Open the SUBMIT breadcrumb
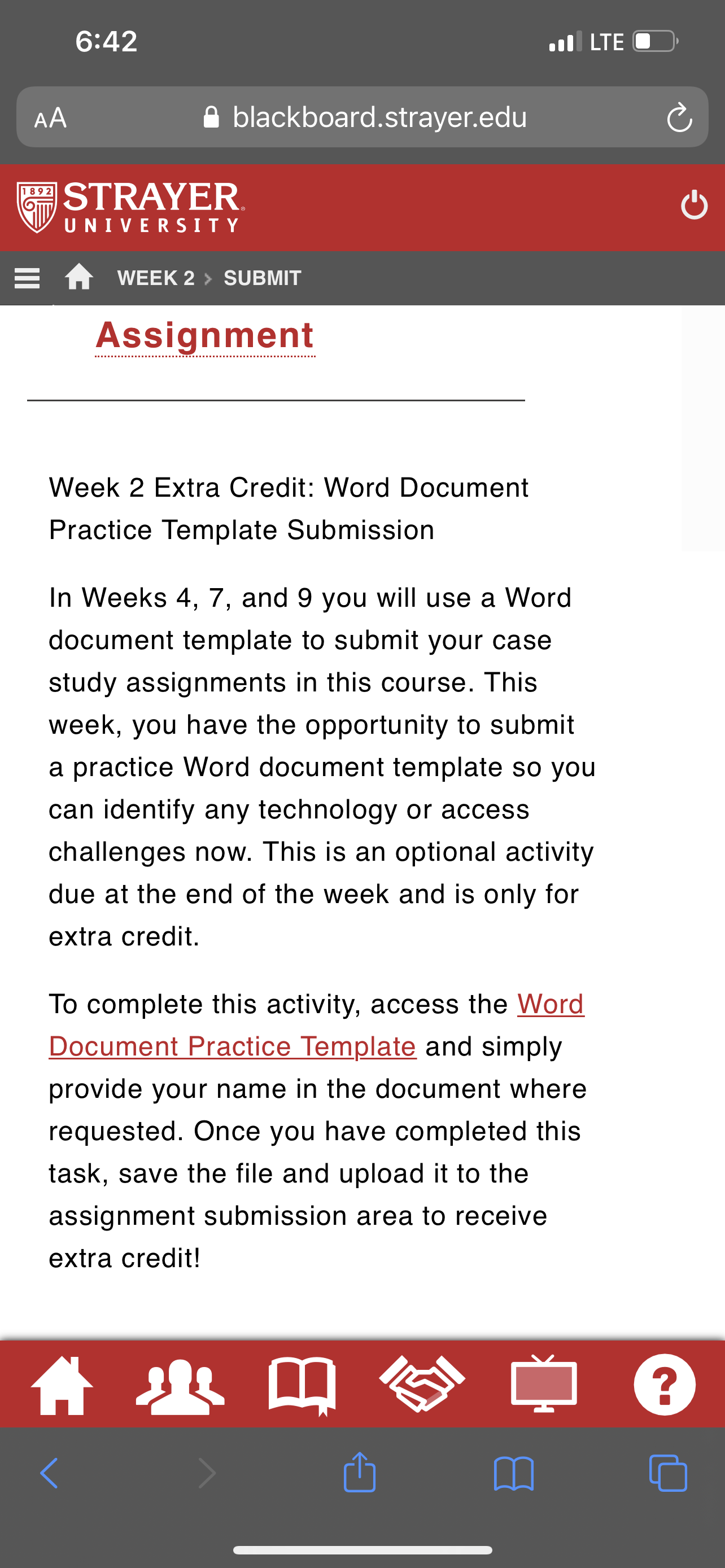The width and height of the screenshot is (725, 1568). [x=263, y=278]
